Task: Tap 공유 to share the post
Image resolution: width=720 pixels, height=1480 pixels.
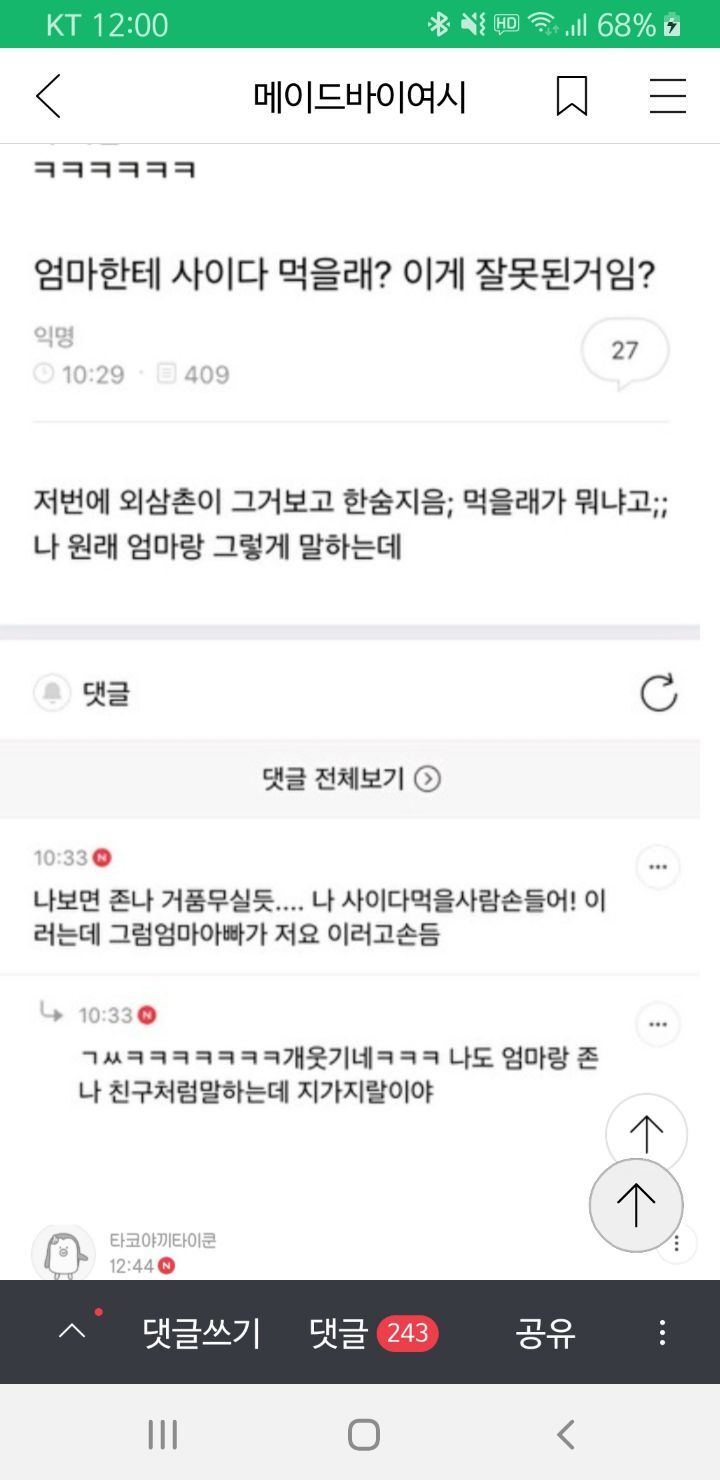Action: (544, 1334)
